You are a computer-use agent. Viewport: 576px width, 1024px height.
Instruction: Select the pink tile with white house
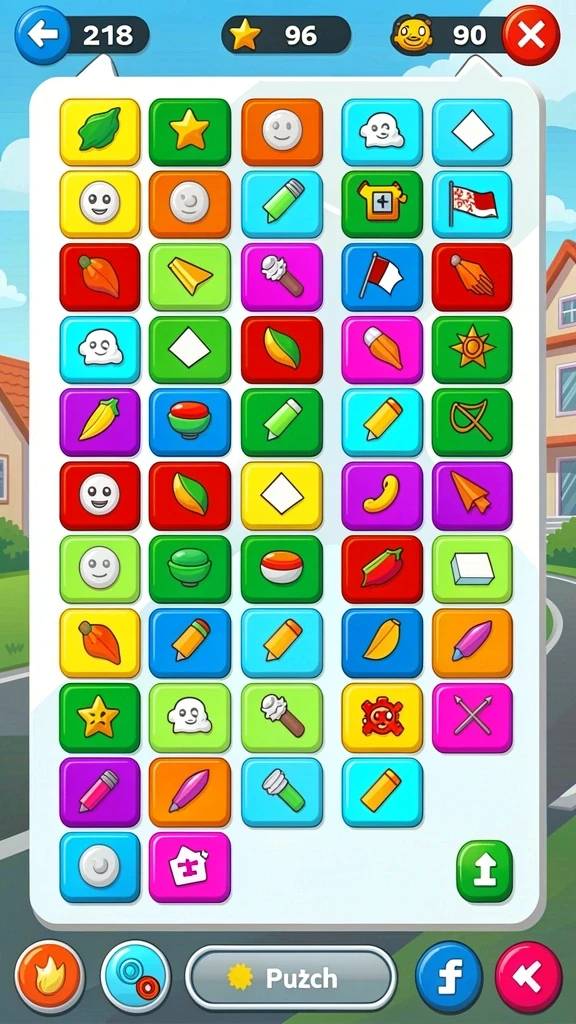click(189, 867)
